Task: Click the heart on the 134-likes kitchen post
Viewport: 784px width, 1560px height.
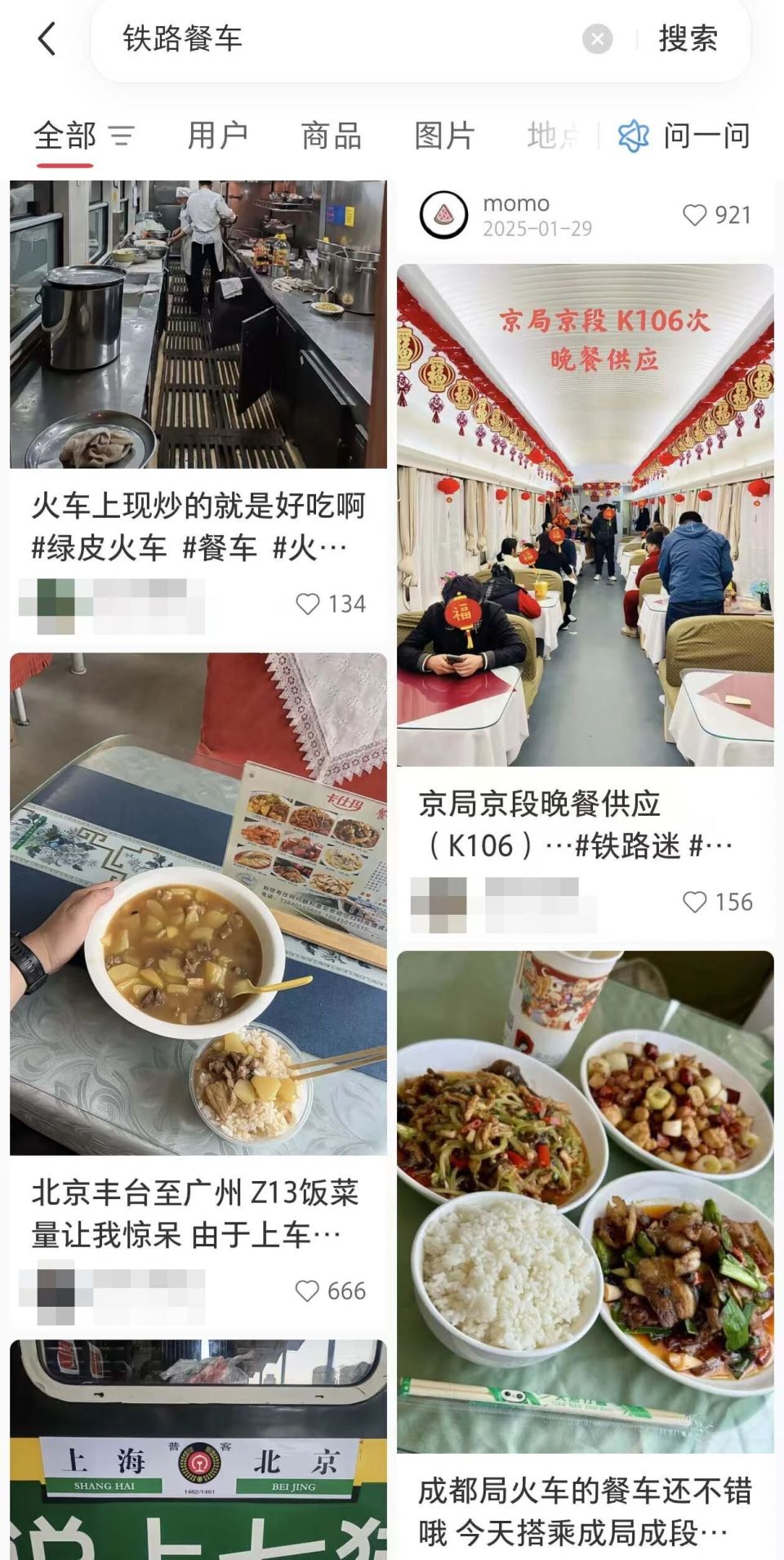Action: [x=309, y=604]
